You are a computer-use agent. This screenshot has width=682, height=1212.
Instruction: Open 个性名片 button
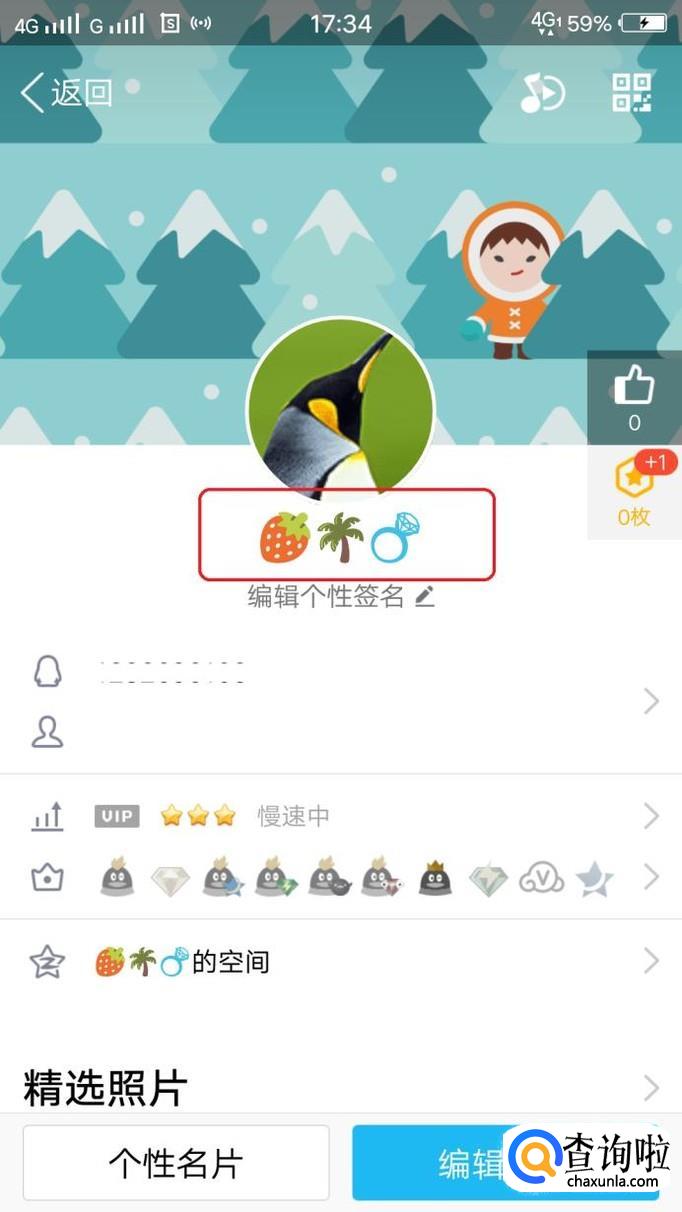pos(176,1163)
